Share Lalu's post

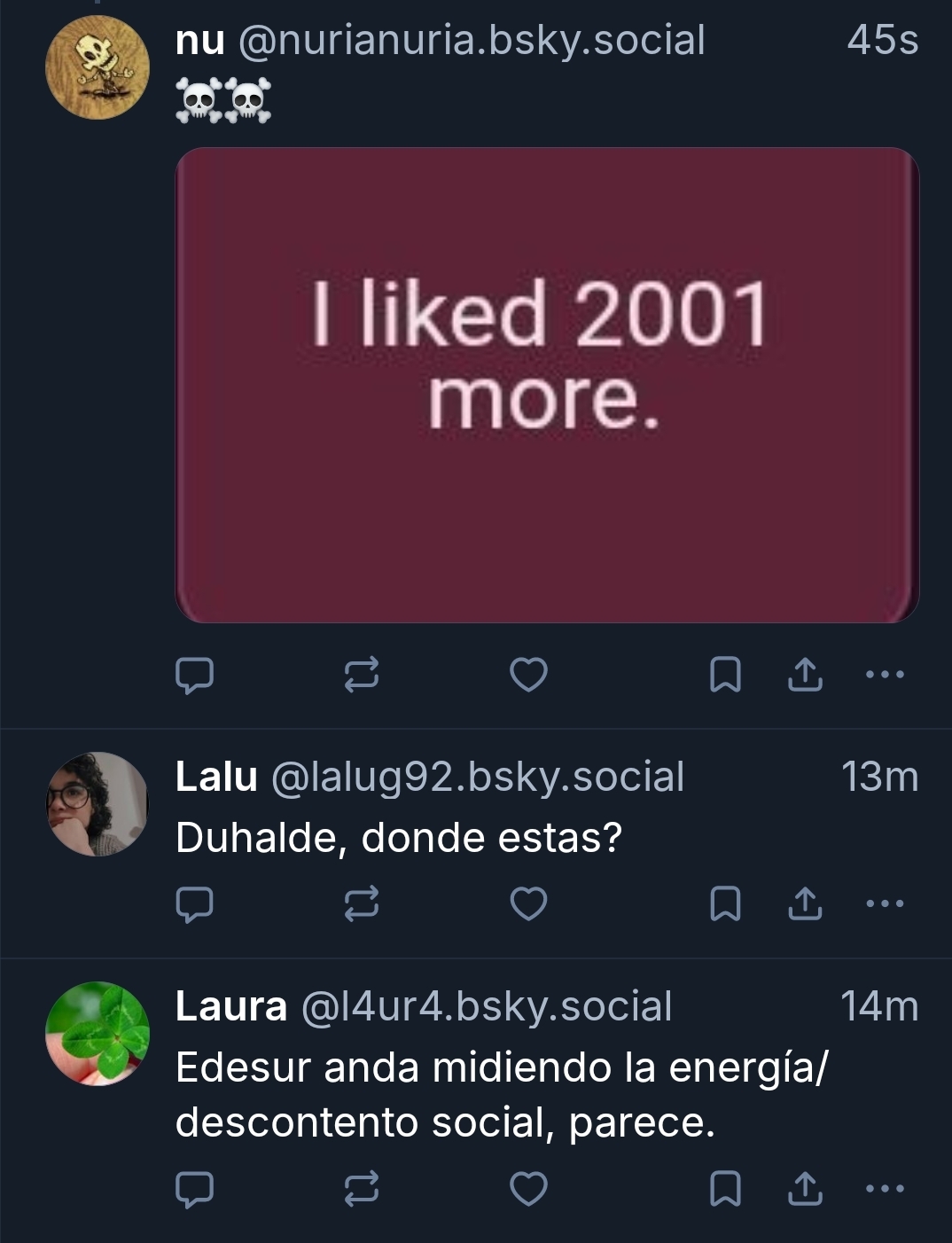click(805, 903)
